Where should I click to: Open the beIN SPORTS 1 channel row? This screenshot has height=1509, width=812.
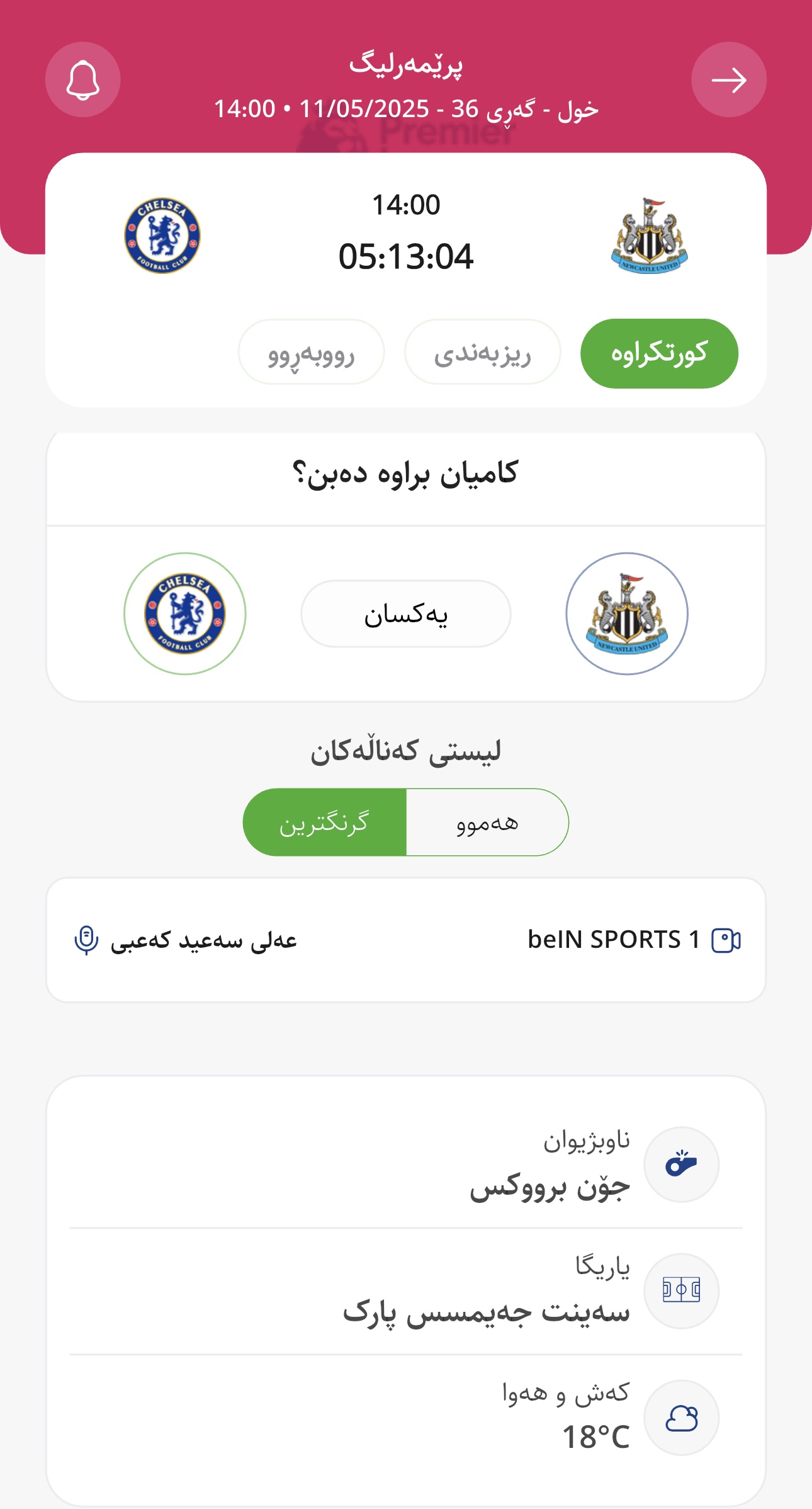406,940
